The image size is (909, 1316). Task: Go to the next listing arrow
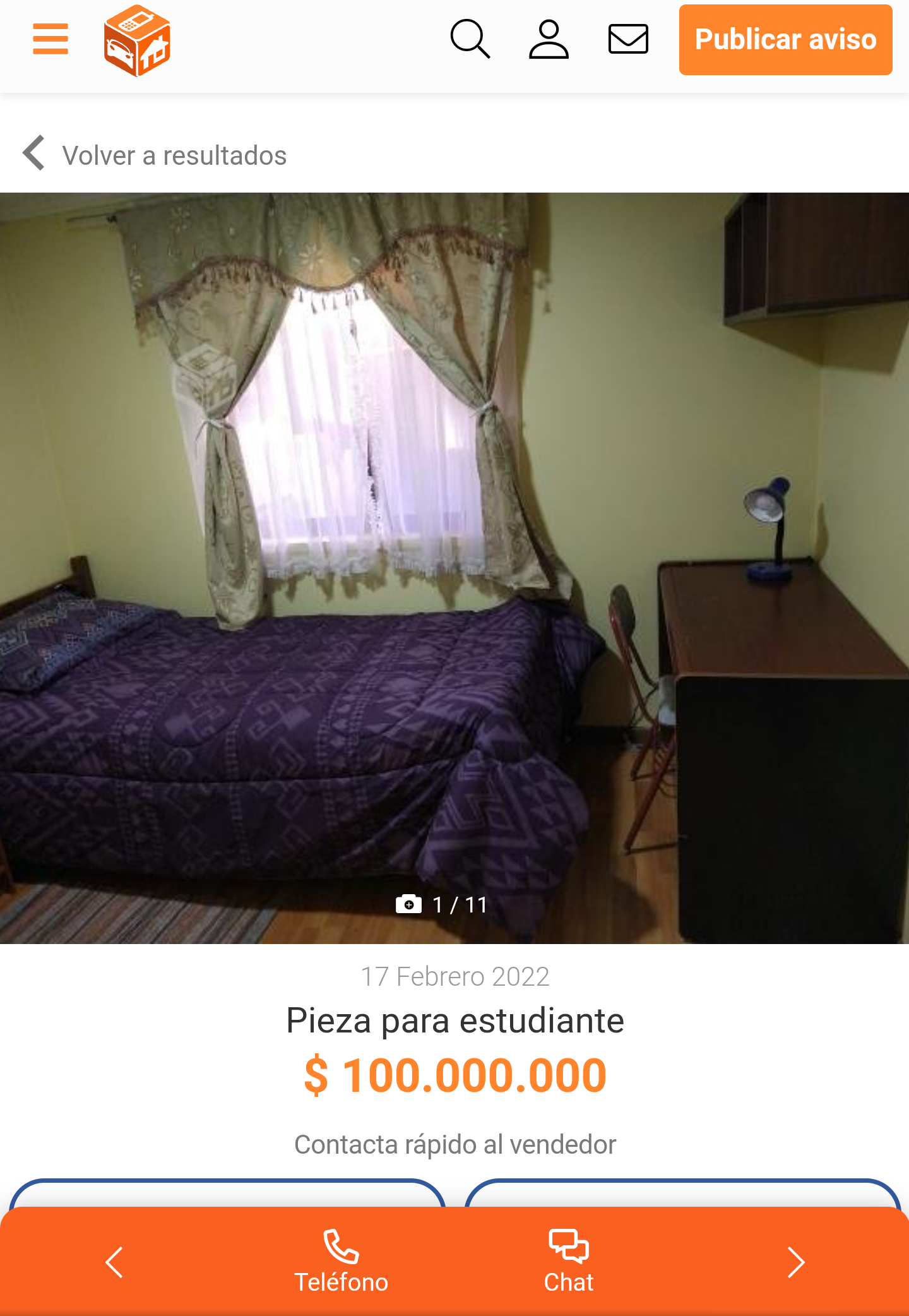tap(795, 1262)
